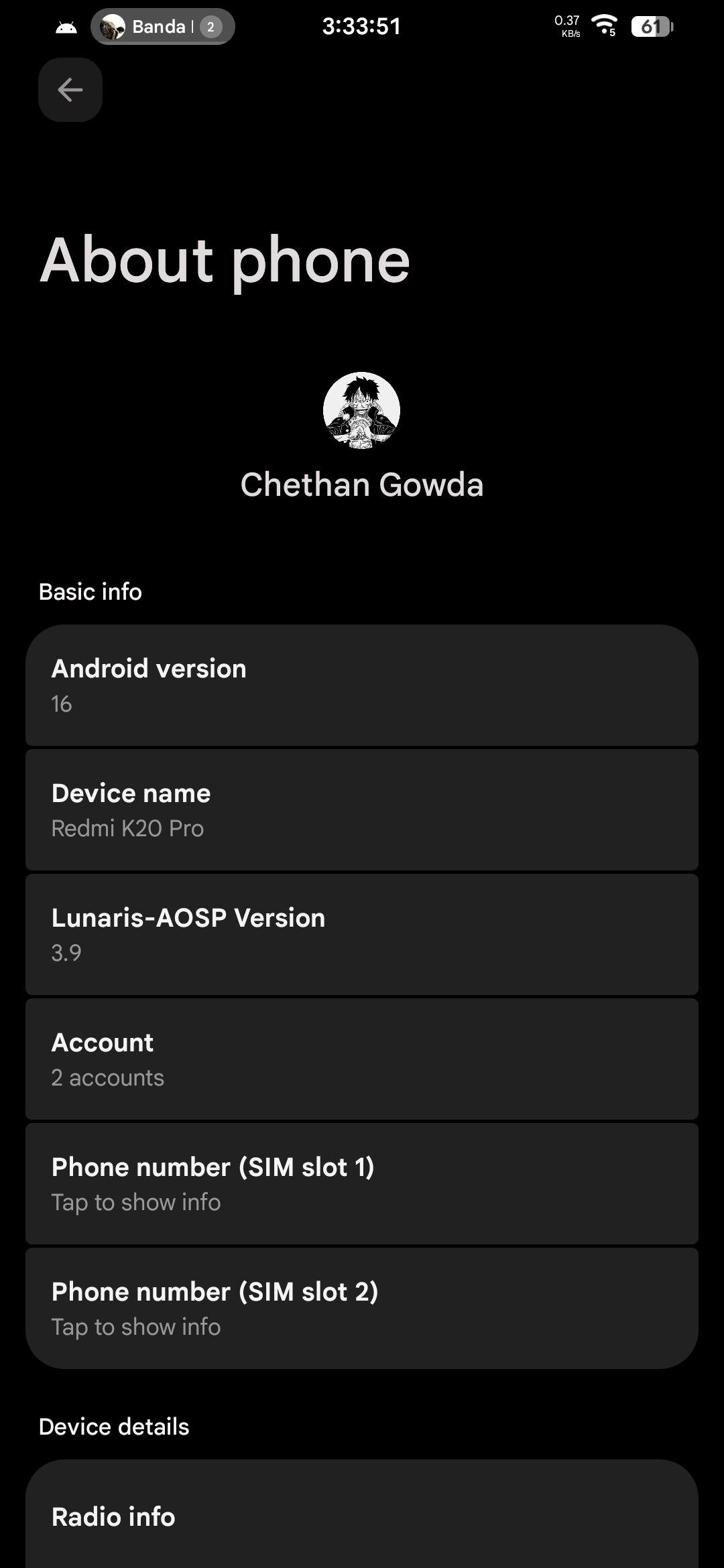This screenshot has height=1568, width=724.
Task: Open the Account settings row
Action: [x=362, y=1059]
